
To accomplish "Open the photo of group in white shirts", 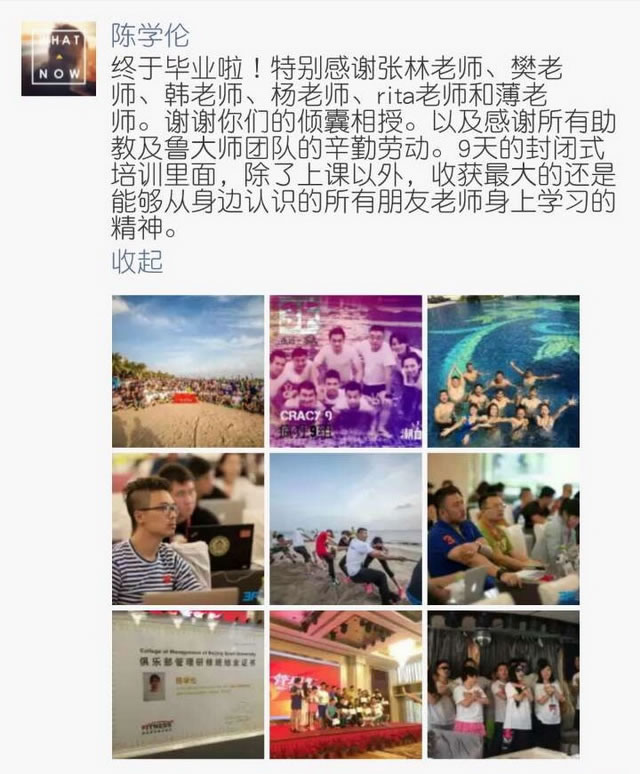I will (503, 685).
